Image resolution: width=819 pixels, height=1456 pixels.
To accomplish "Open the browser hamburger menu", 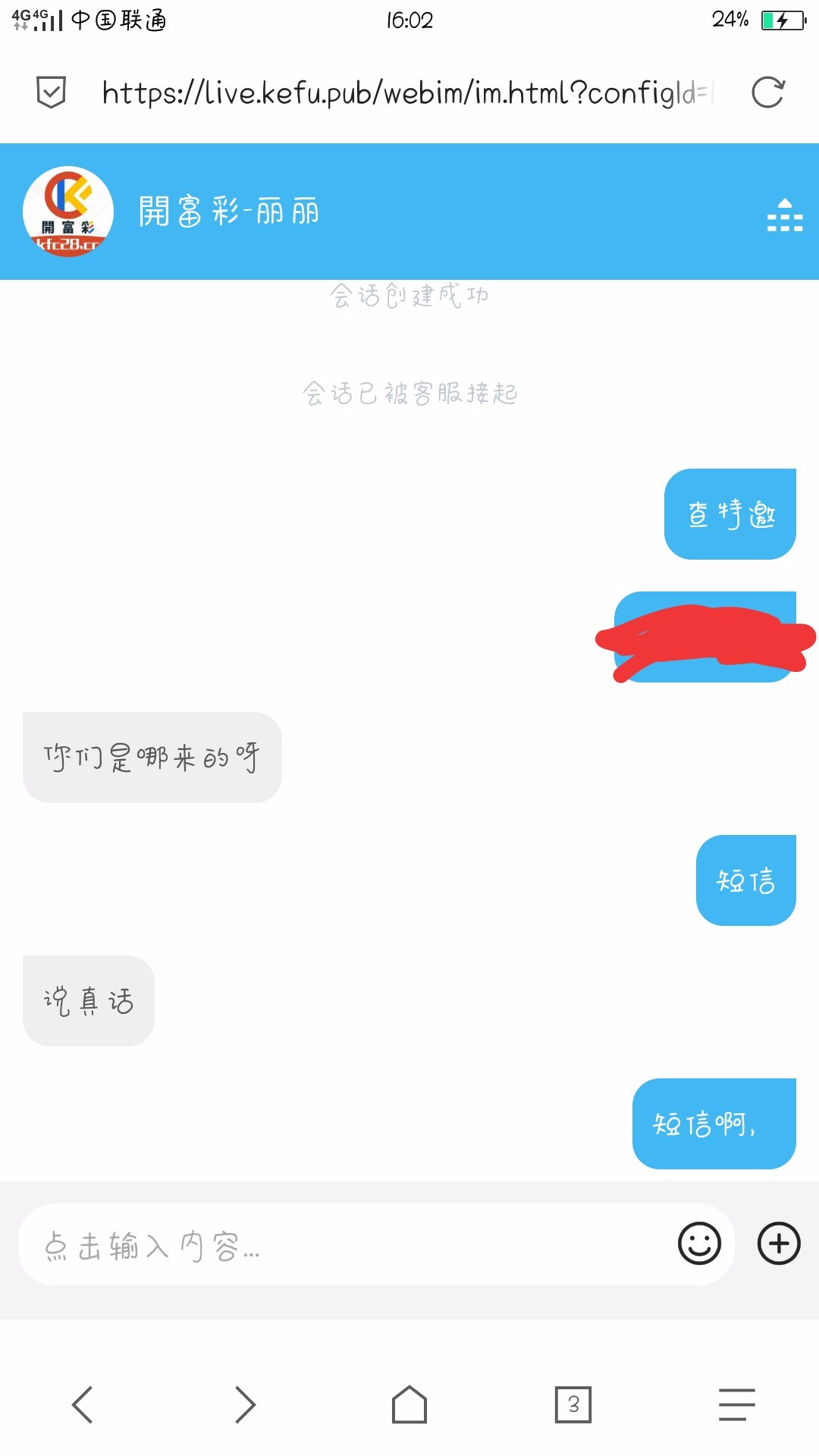I will [x=736, y=1404].
